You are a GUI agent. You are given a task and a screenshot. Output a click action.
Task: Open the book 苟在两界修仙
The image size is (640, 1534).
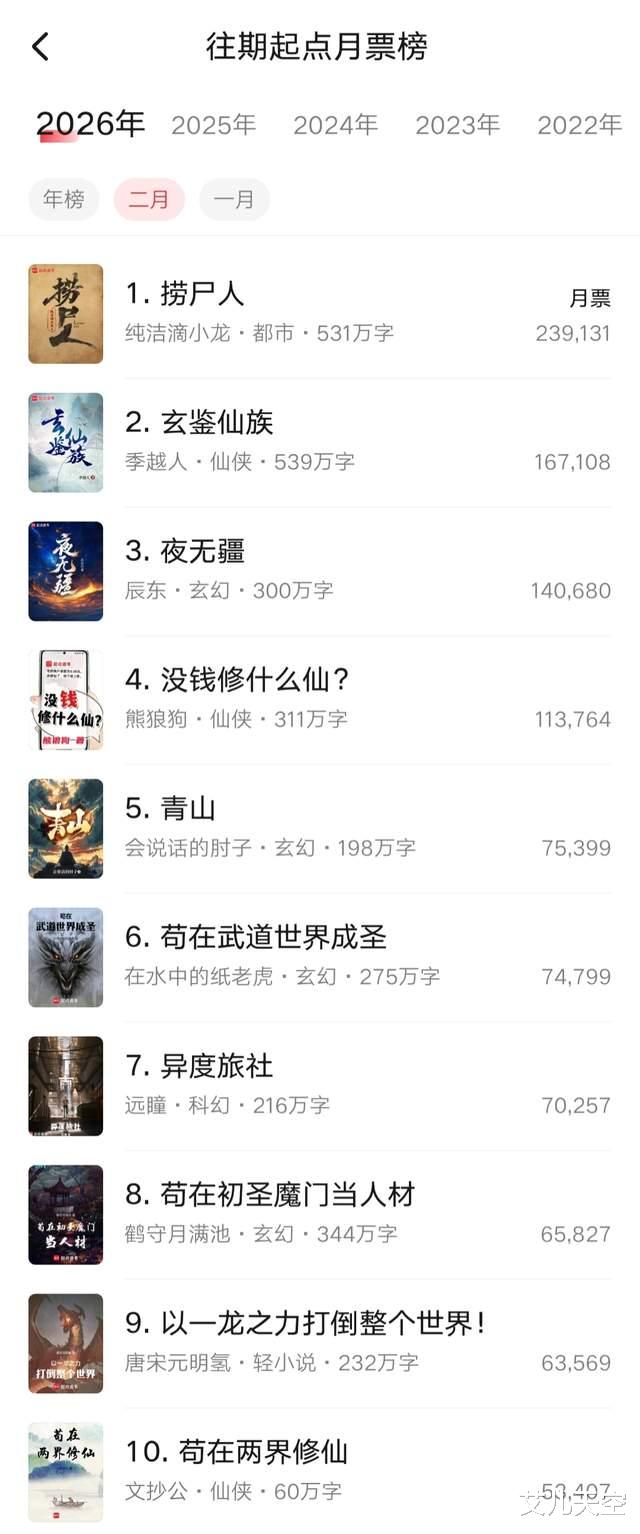[x=236, y=1452]
